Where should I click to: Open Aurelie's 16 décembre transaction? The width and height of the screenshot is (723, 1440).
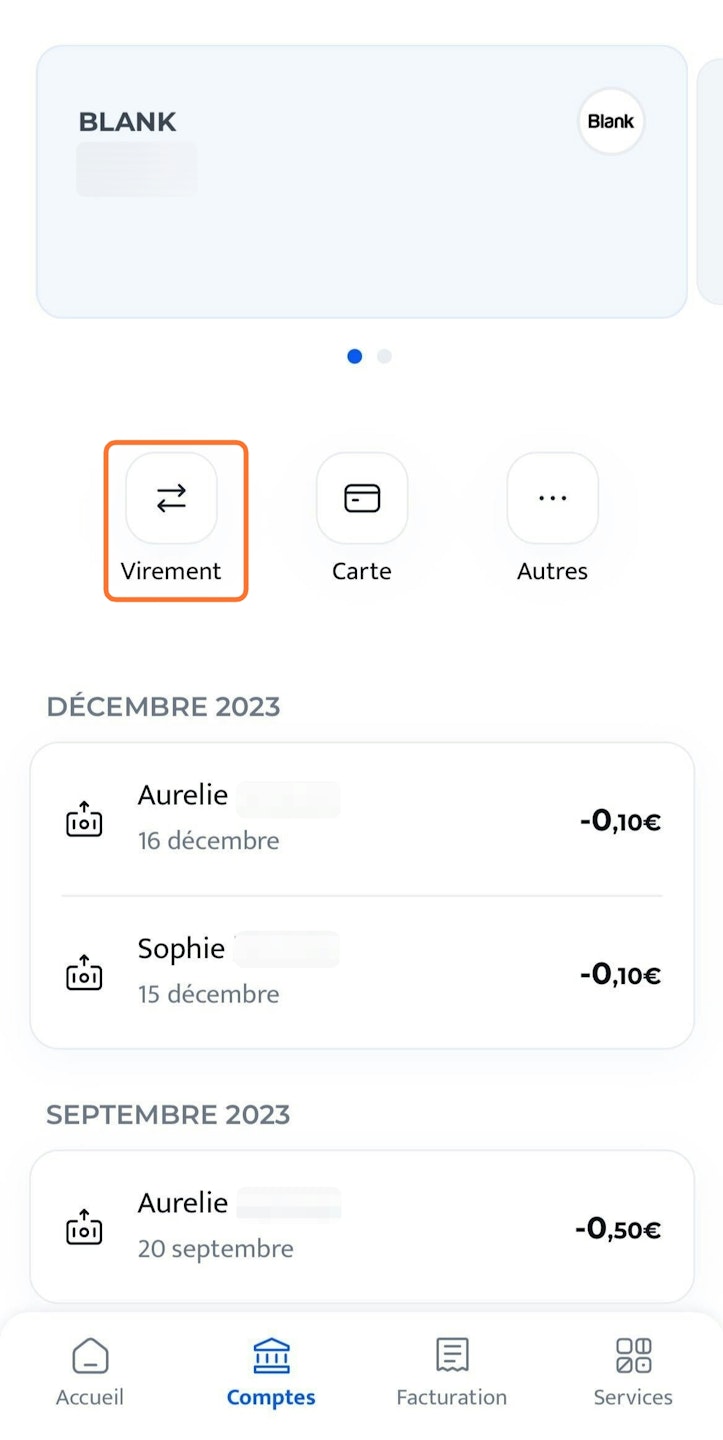361,820
